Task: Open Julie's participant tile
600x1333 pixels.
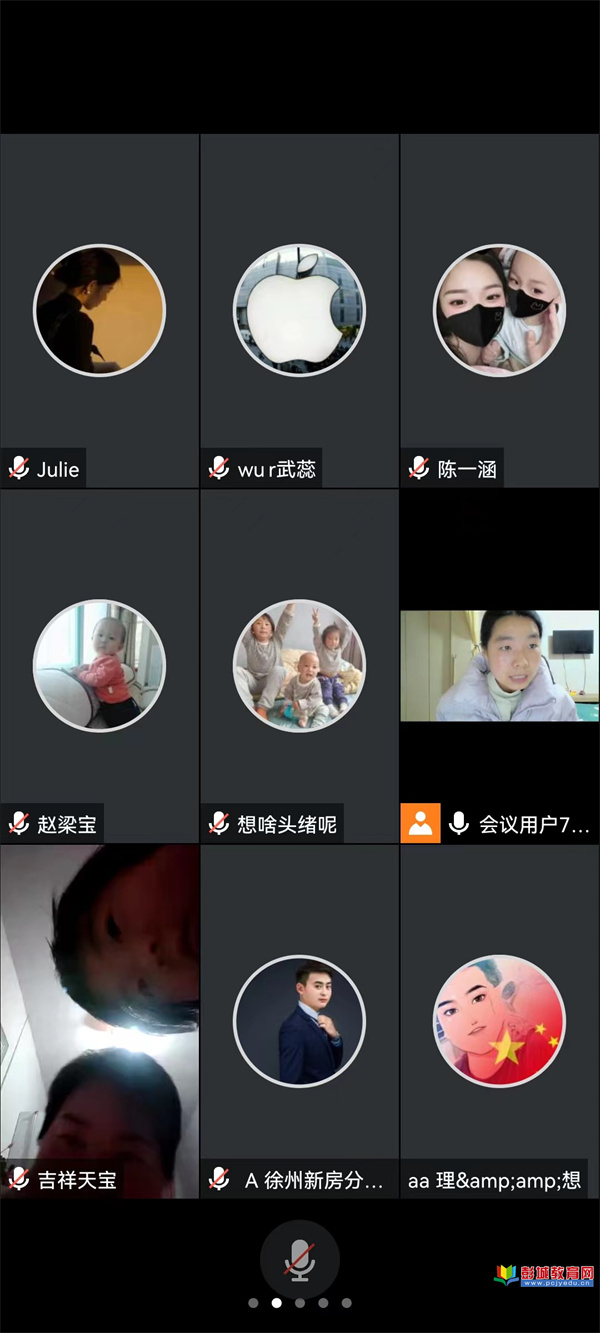Action: (x=99, y=310)
